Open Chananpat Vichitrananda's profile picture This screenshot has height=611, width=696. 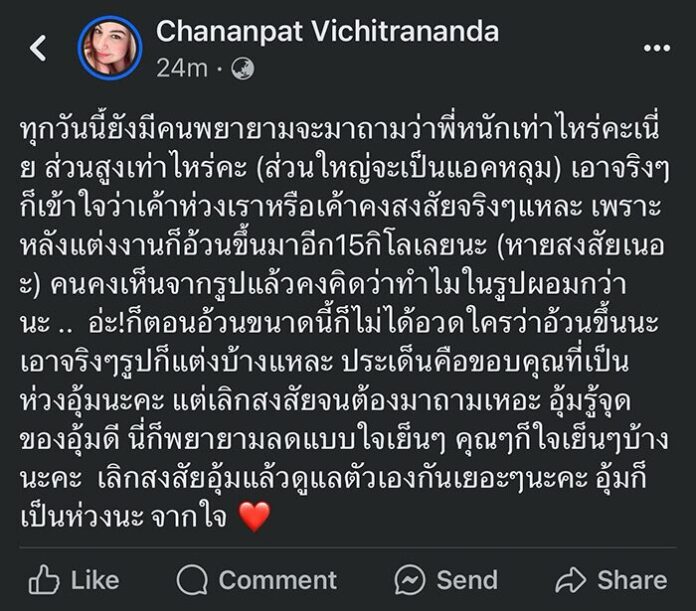point(110,47)
